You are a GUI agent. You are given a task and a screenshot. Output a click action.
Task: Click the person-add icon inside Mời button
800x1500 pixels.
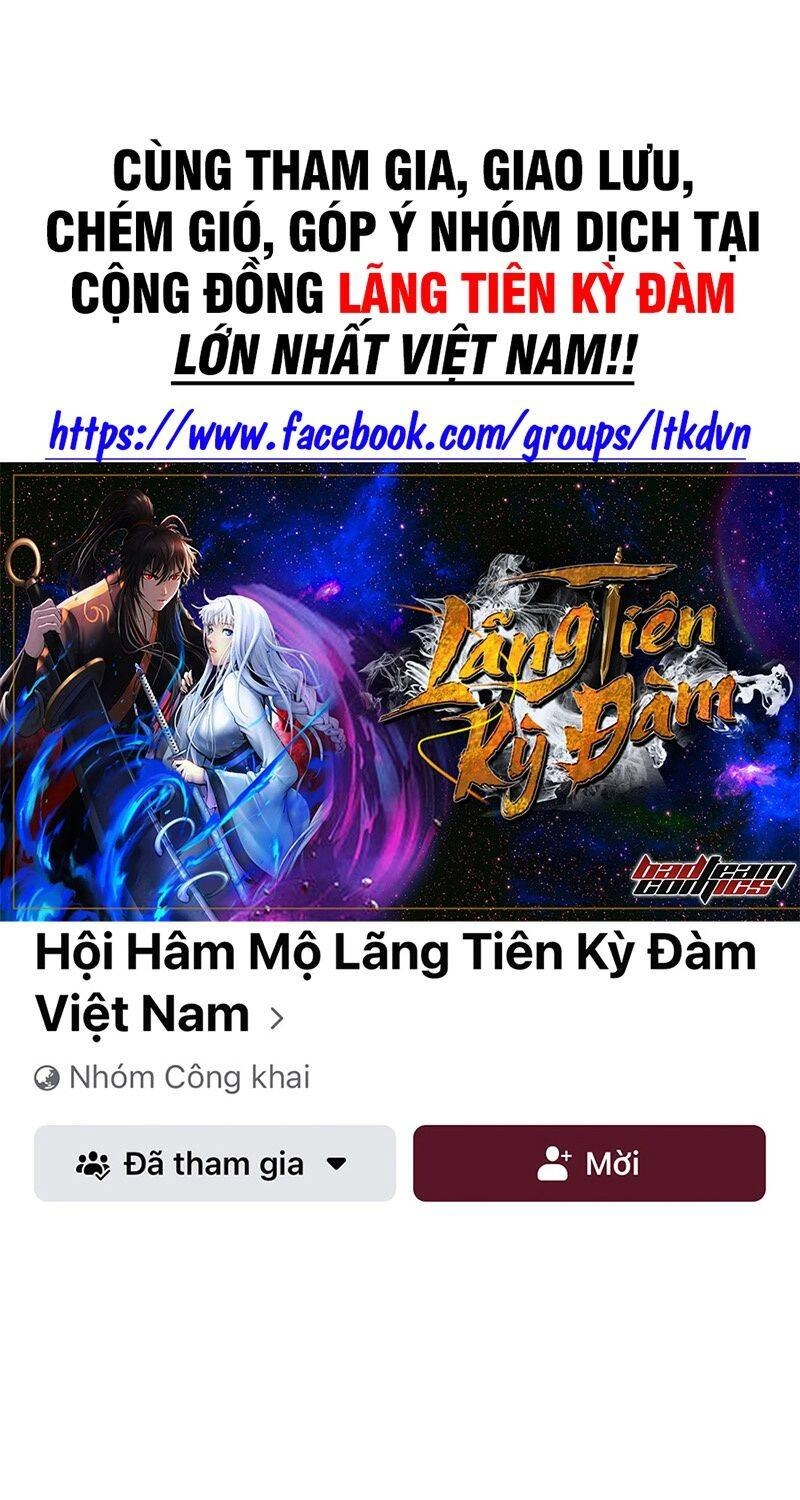click(551, 1162)
